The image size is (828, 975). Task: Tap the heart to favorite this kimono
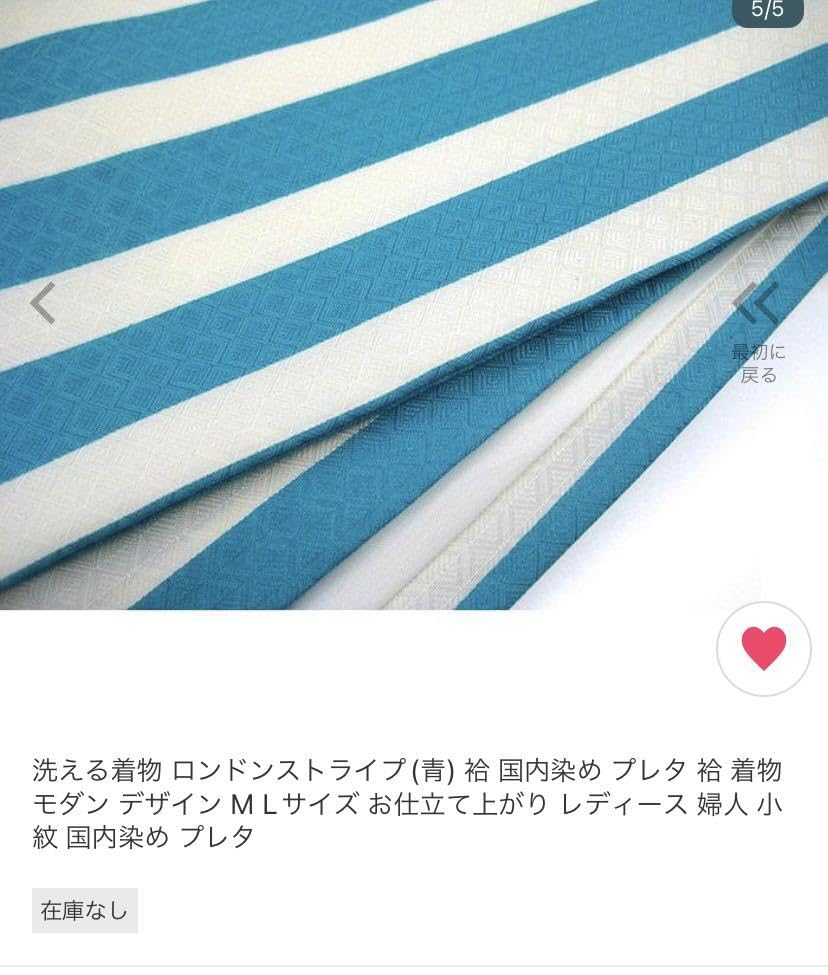[763, 649]
